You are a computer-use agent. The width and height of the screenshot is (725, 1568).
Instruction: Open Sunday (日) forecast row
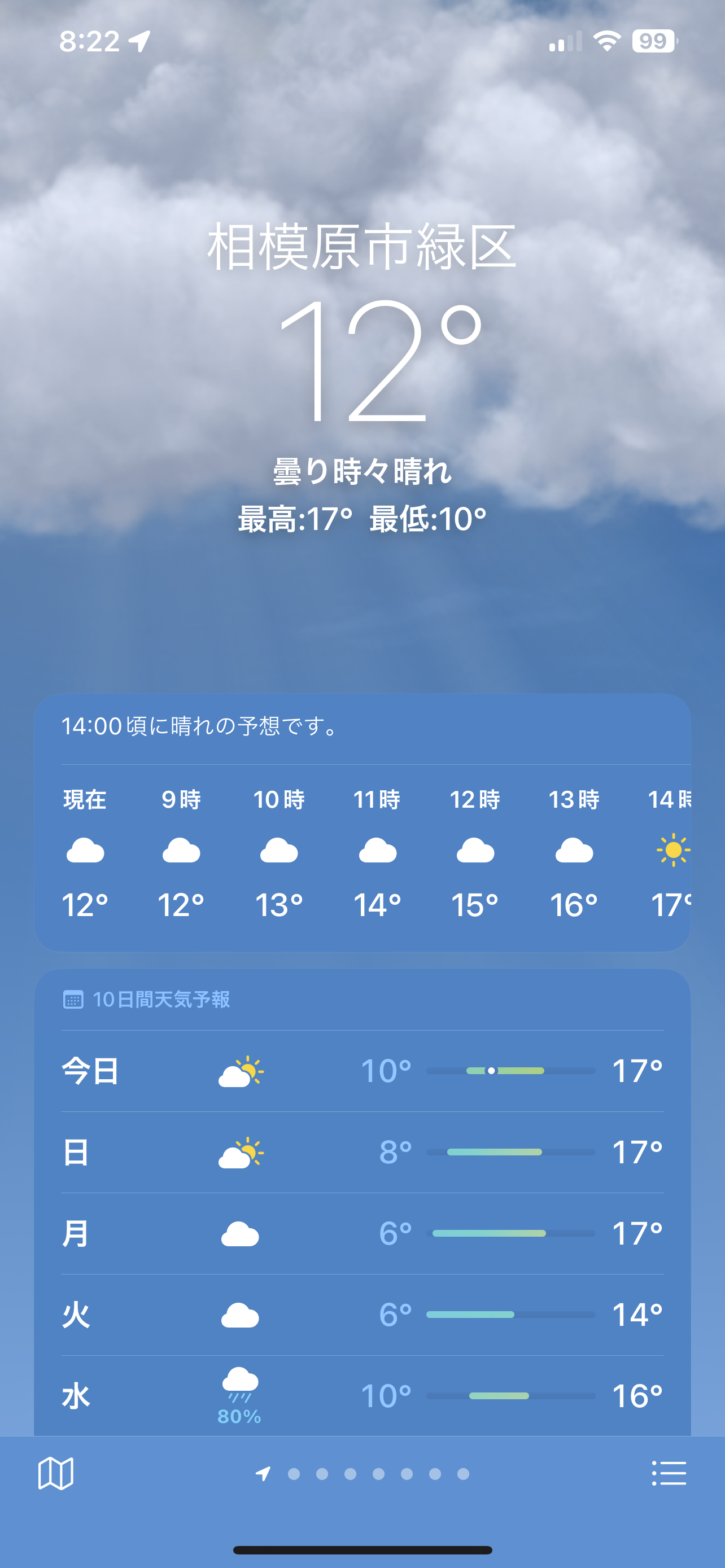pyautogui.click(x=362, y=1152)
